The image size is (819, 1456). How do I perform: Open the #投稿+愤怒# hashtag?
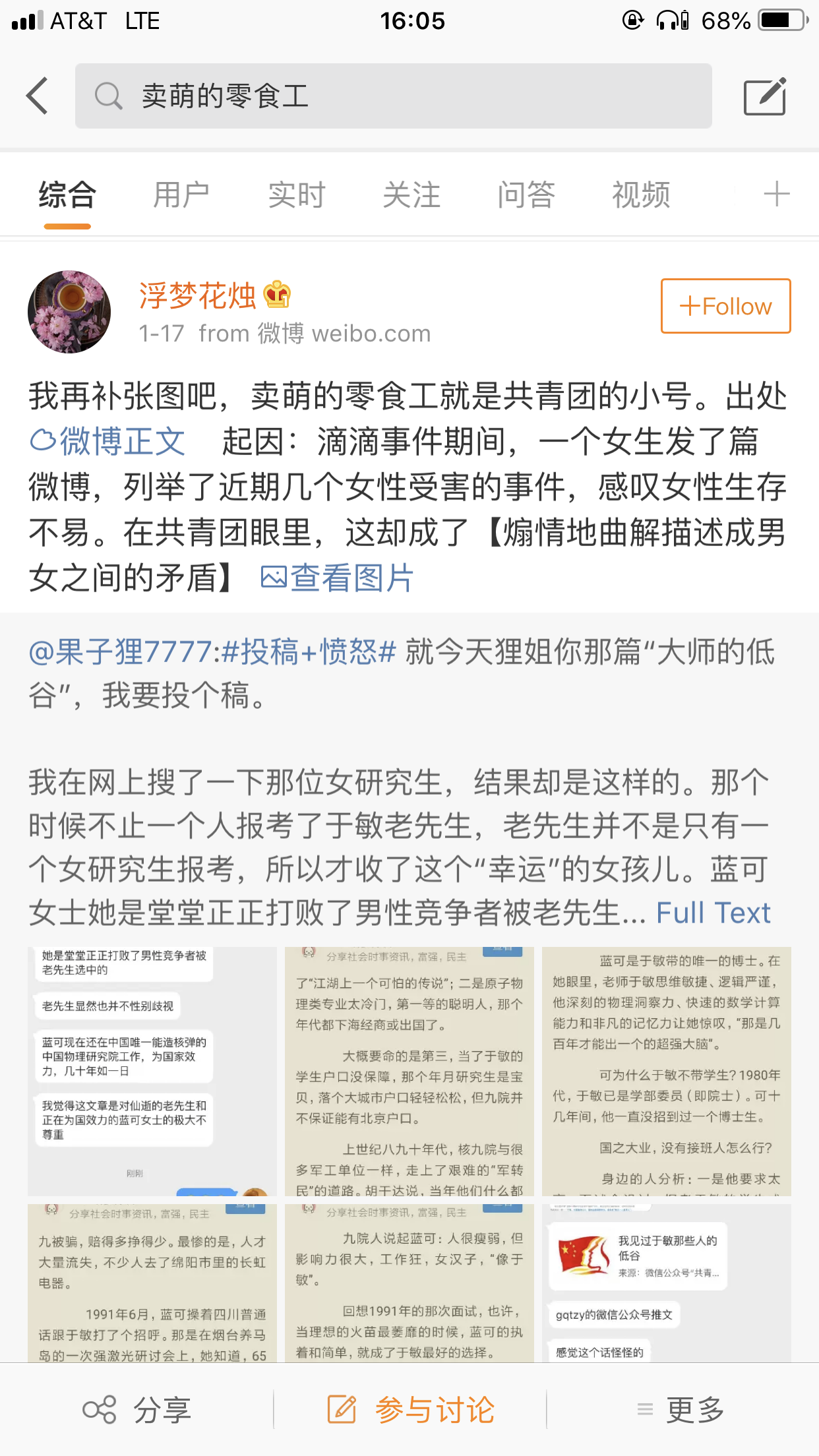[309, 652]
